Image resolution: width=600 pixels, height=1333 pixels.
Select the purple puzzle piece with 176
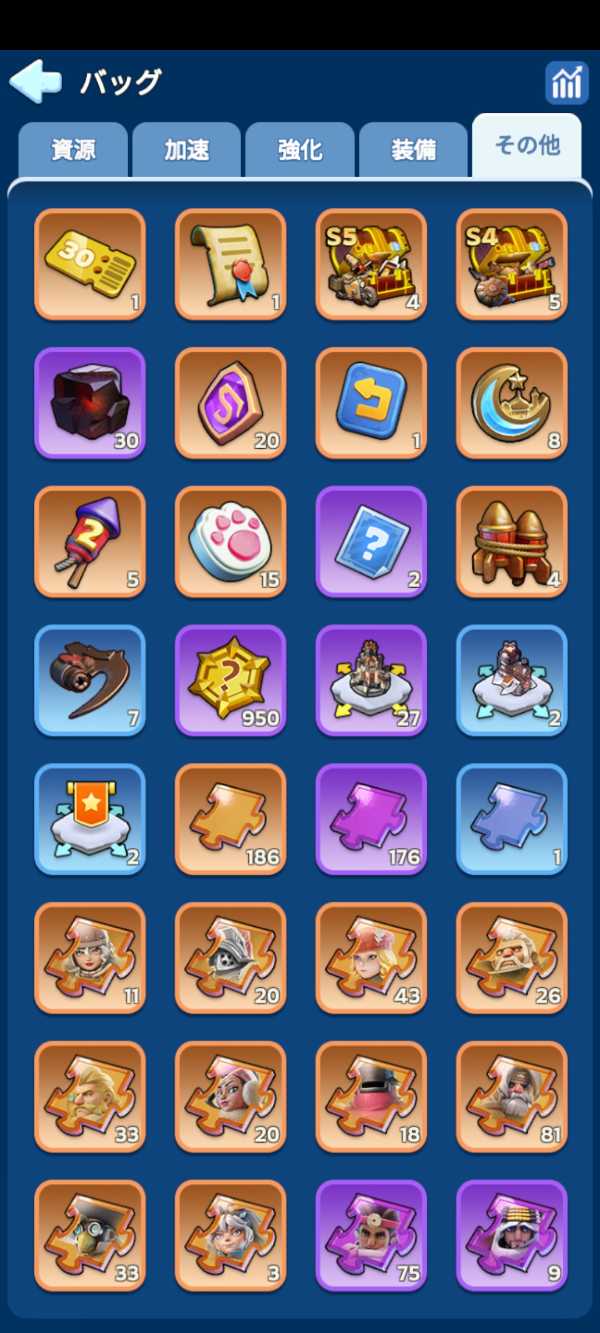click(371, 819)
